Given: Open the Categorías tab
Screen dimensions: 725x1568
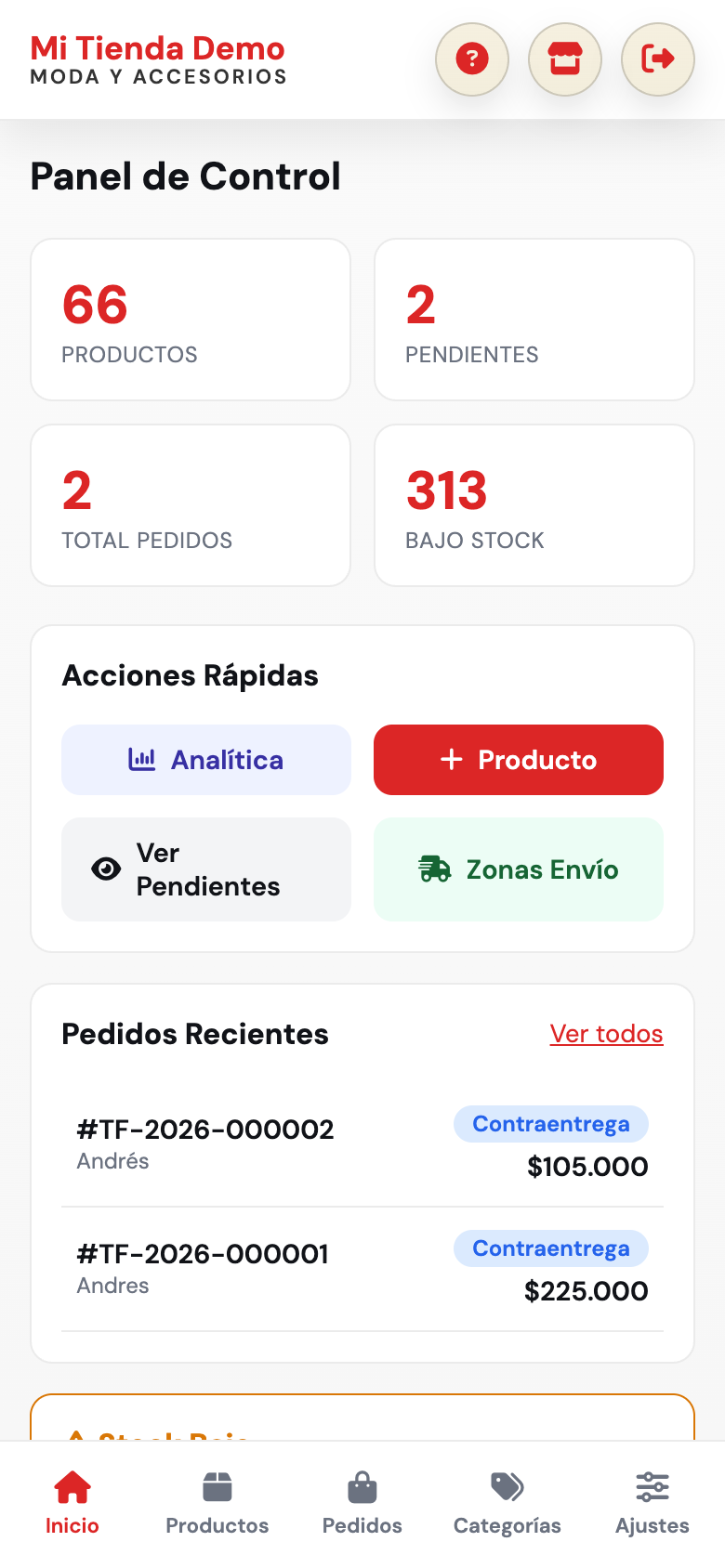Looking at the screenshot, I should pyautogui.click(x=507, y=1503).
